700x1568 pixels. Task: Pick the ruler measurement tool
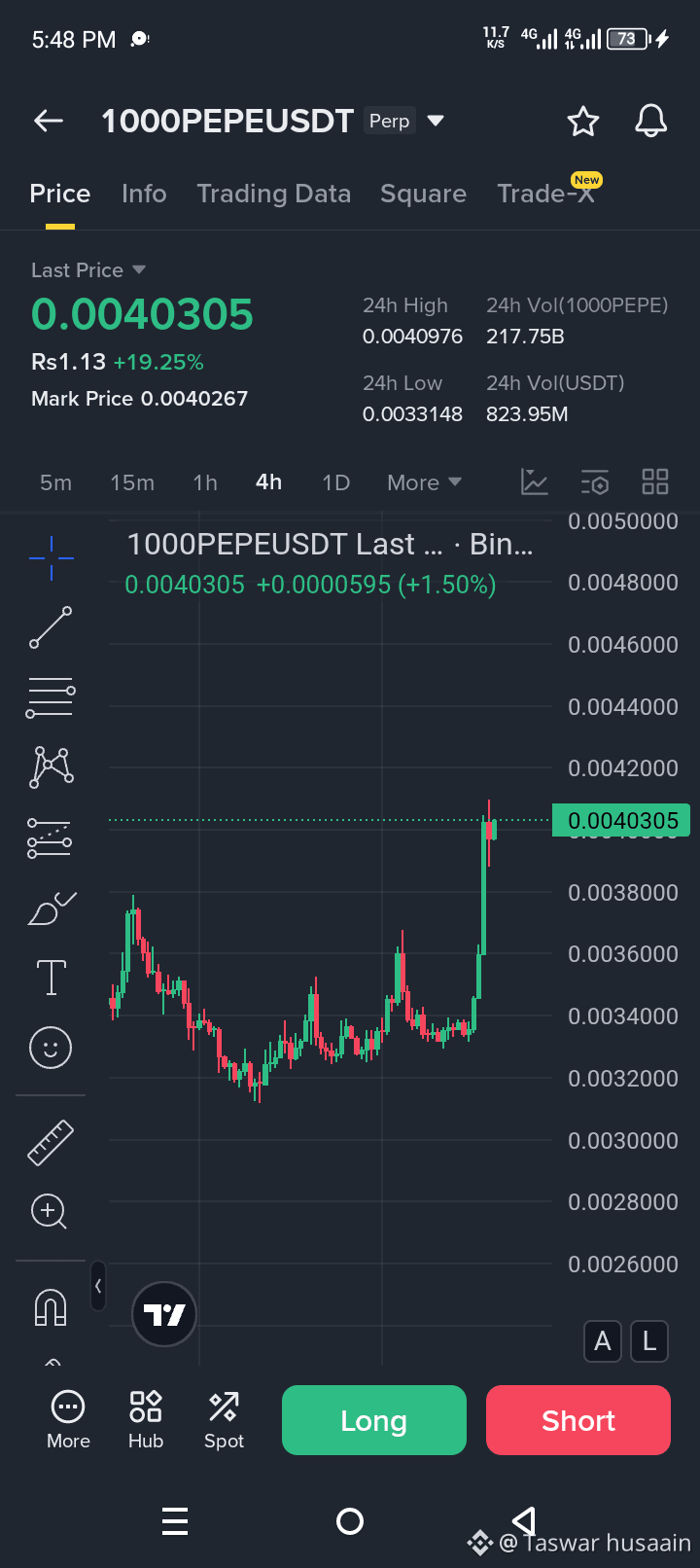point(51,1142)
